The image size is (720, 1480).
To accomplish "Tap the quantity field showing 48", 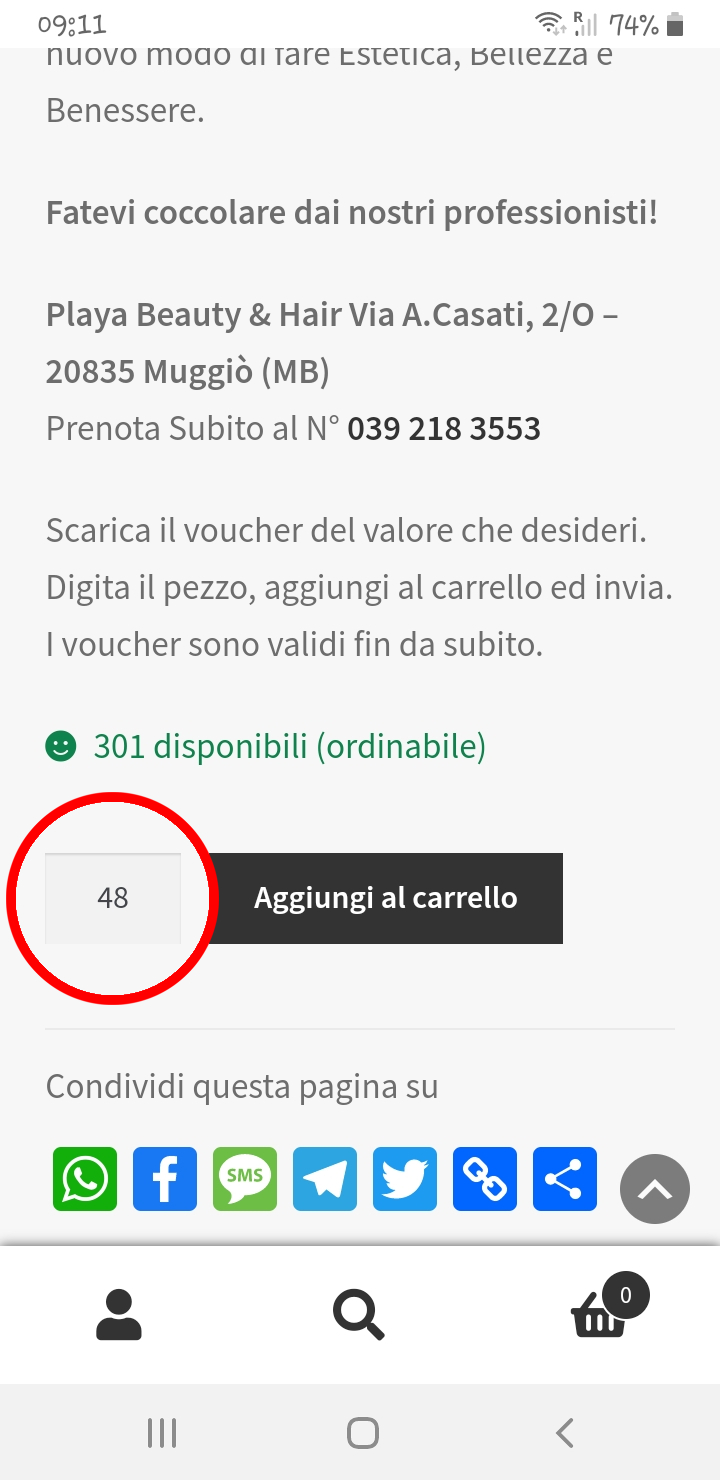I will tap(113, 898).
